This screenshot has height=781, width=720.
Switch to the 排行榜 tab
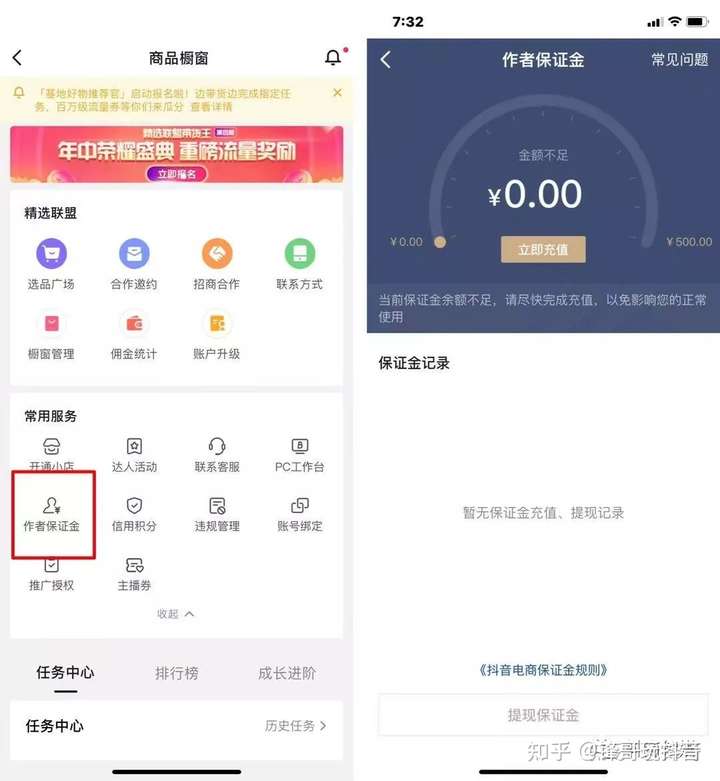(x=177, y=673)
